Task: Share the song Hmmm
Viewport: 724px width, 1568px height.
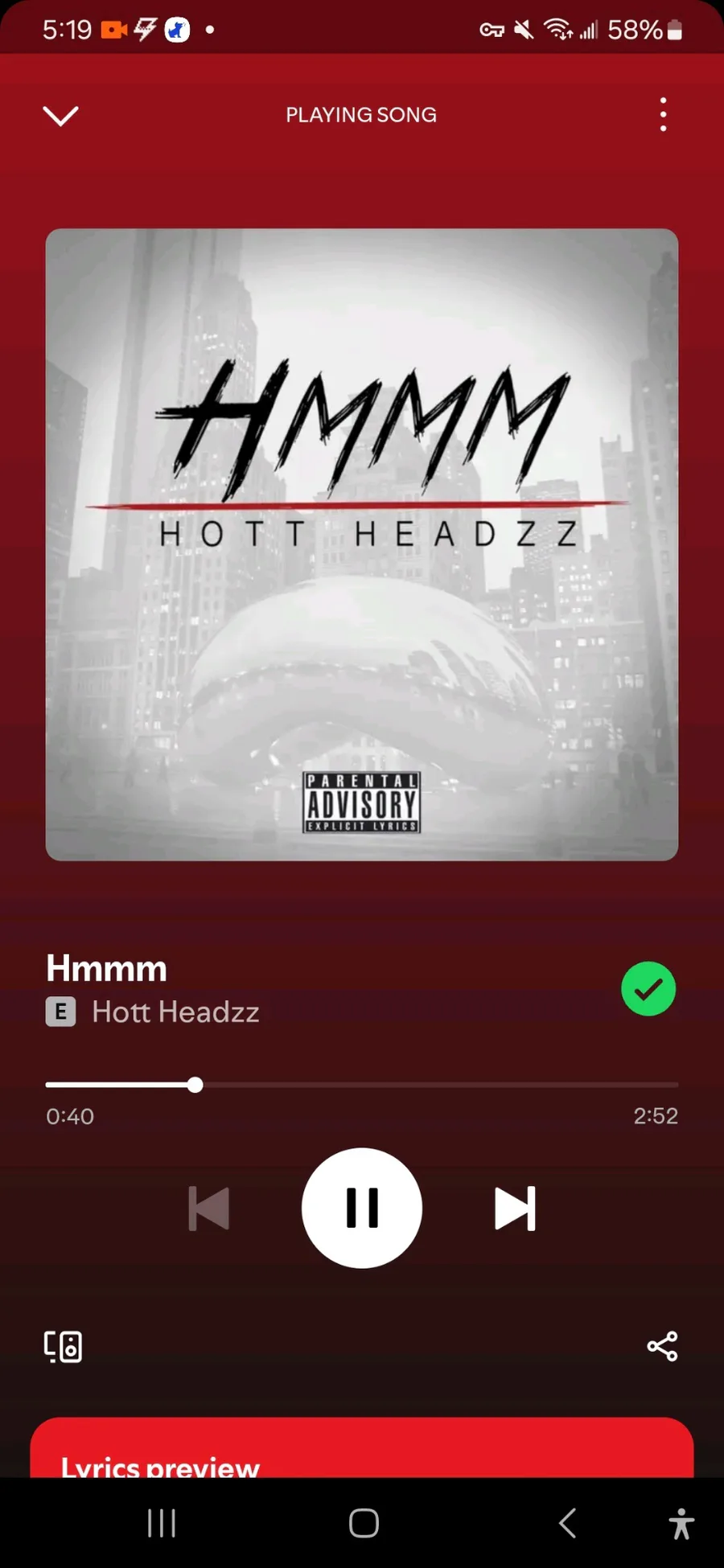Action: 662,1346
